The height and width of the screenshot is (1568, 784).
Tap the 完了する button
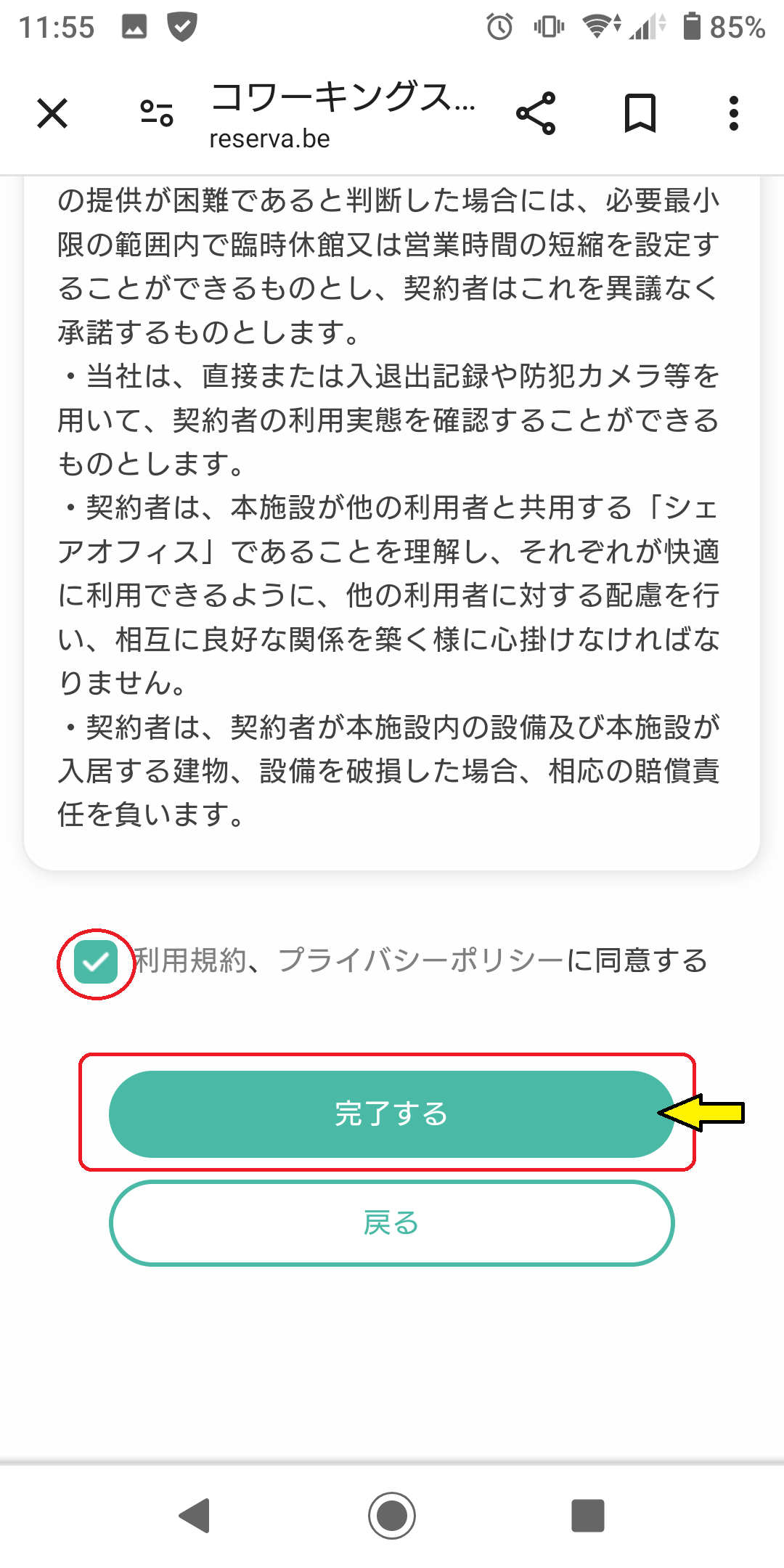[x=392, y=1114]
